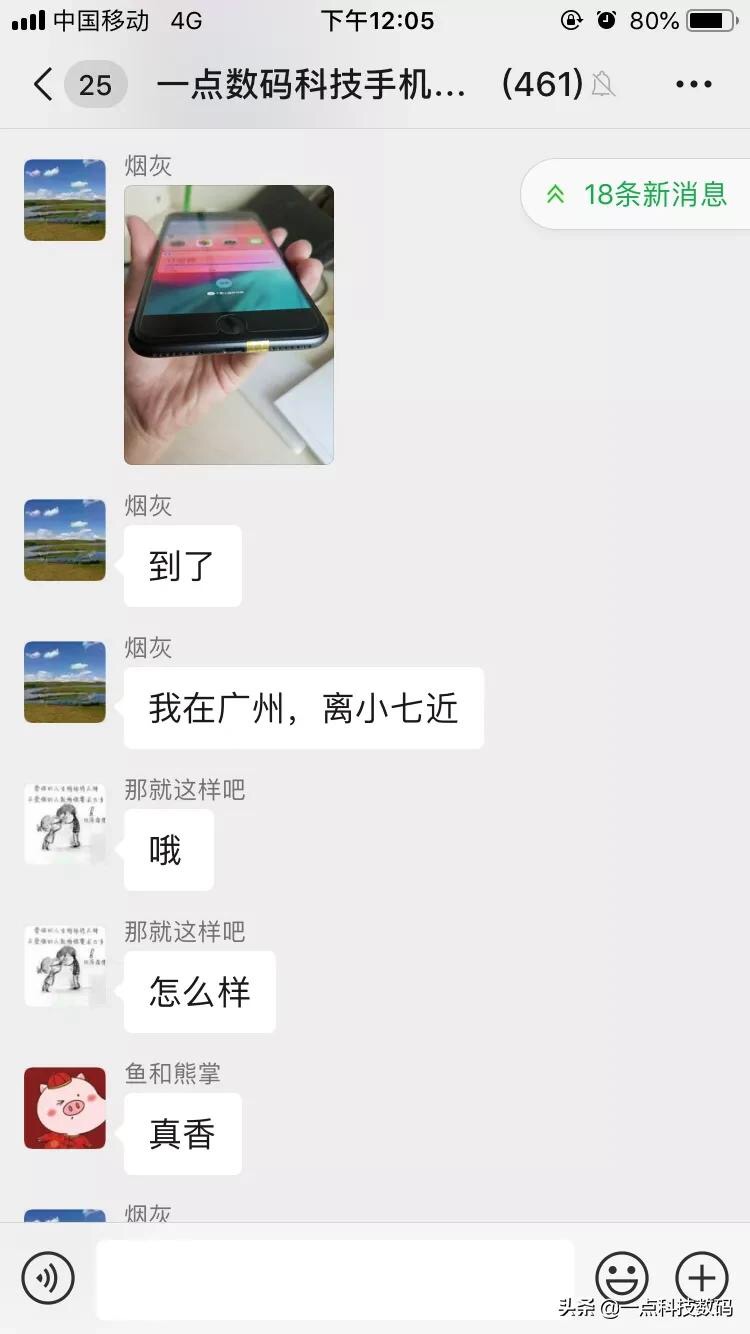The height and width of the screenshot is (1334, 750).
Task: Select the 到了 message bubble
Action: click(x=182, y=565)
